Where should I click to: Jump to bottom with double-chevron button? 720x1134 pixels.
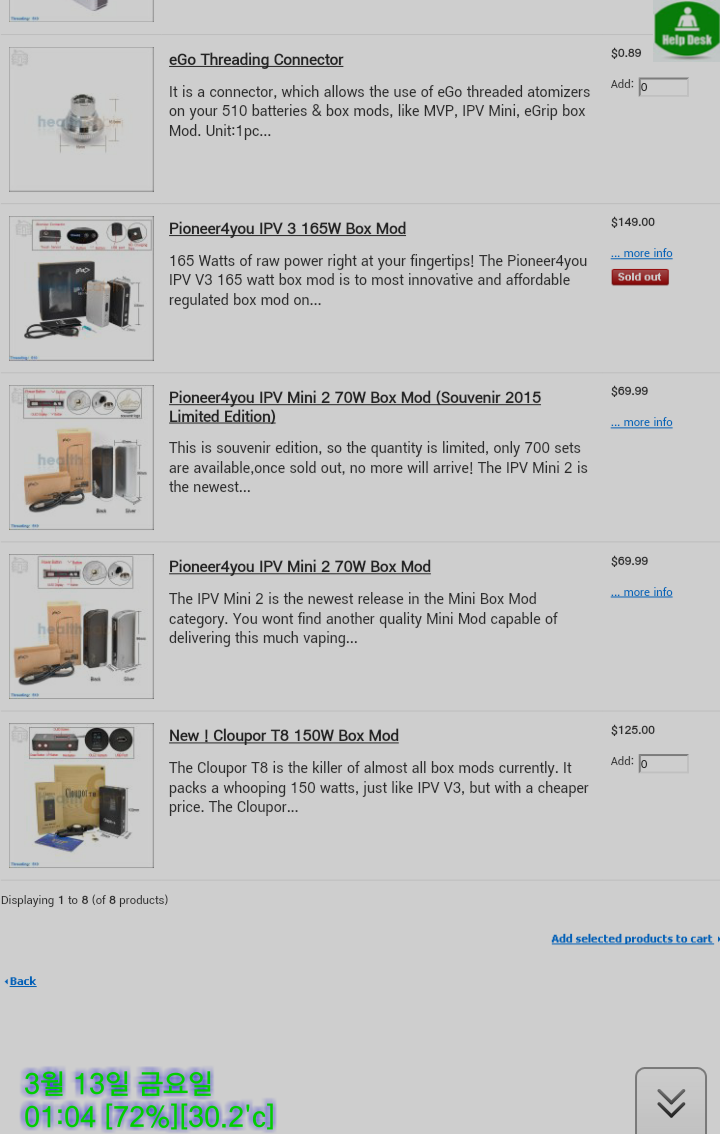tap(671, 1103)
